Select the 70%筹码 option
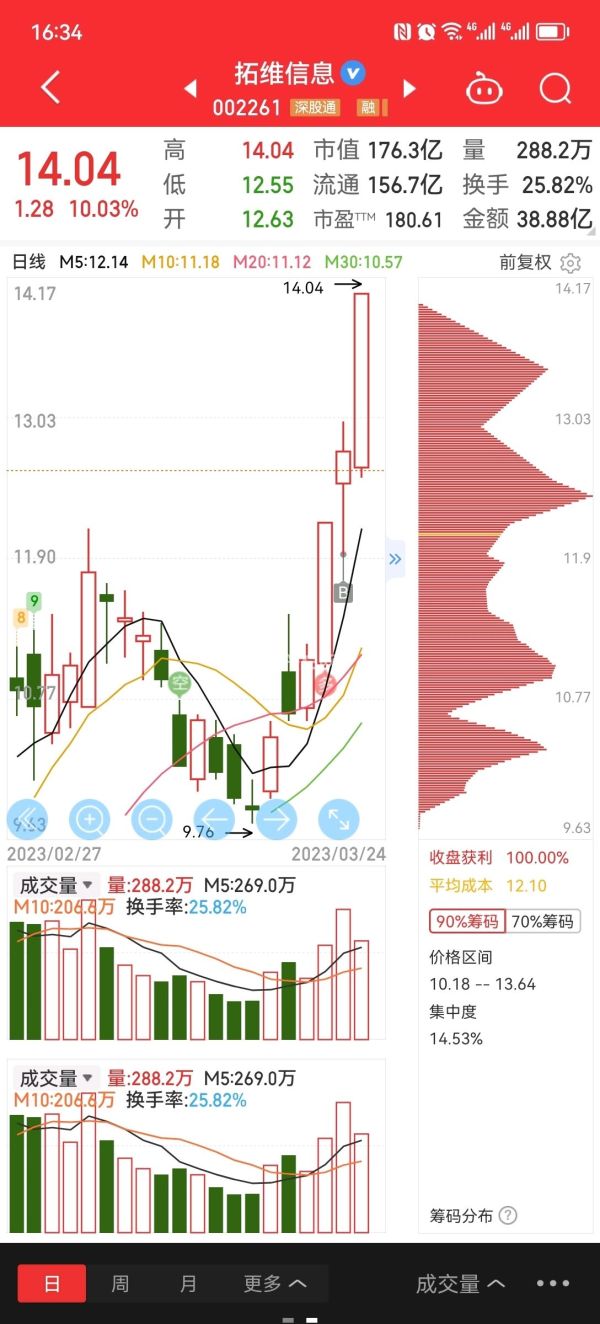Image resolution: width=600 pixels, height=1324 pixels. click(x=543, y=921)
